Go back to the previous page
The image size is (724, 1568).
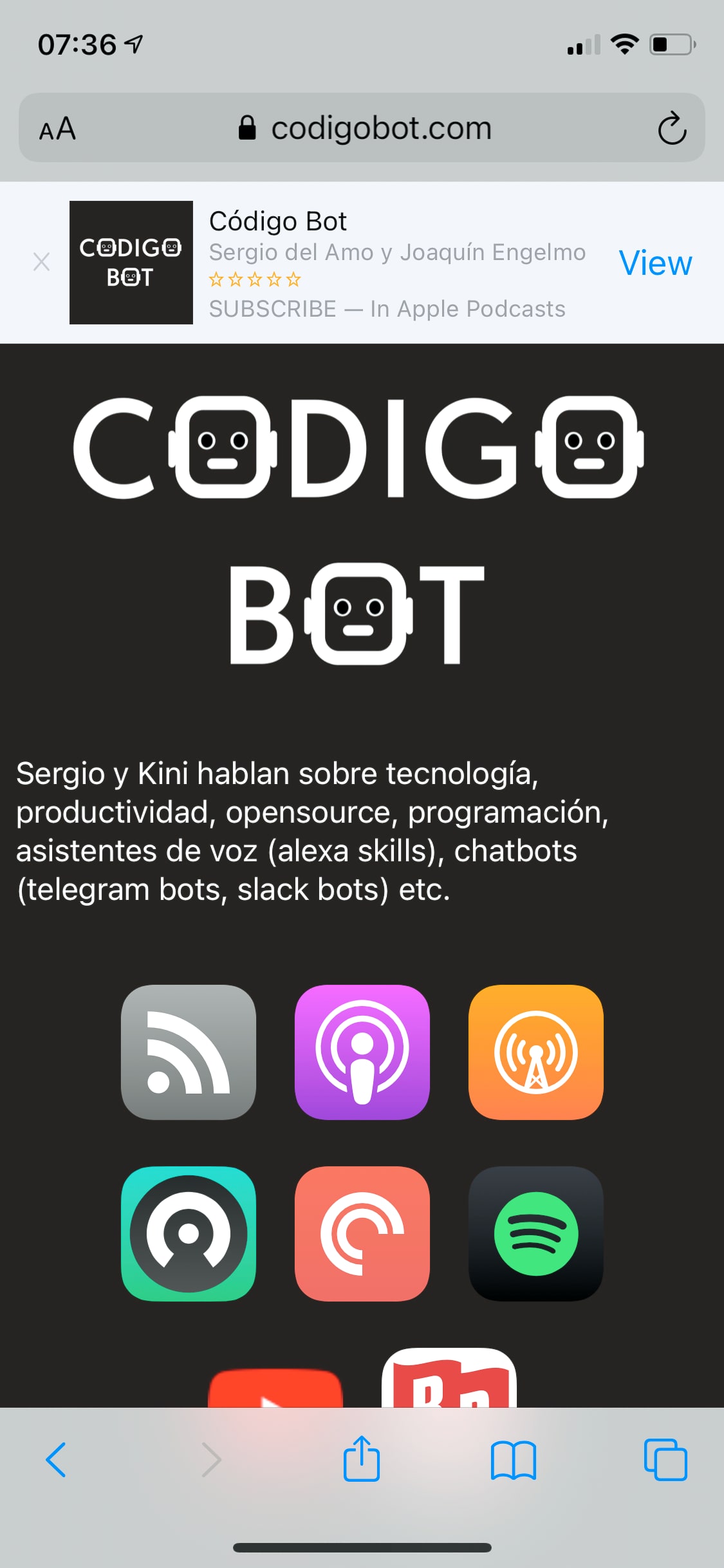[56, 1459]
